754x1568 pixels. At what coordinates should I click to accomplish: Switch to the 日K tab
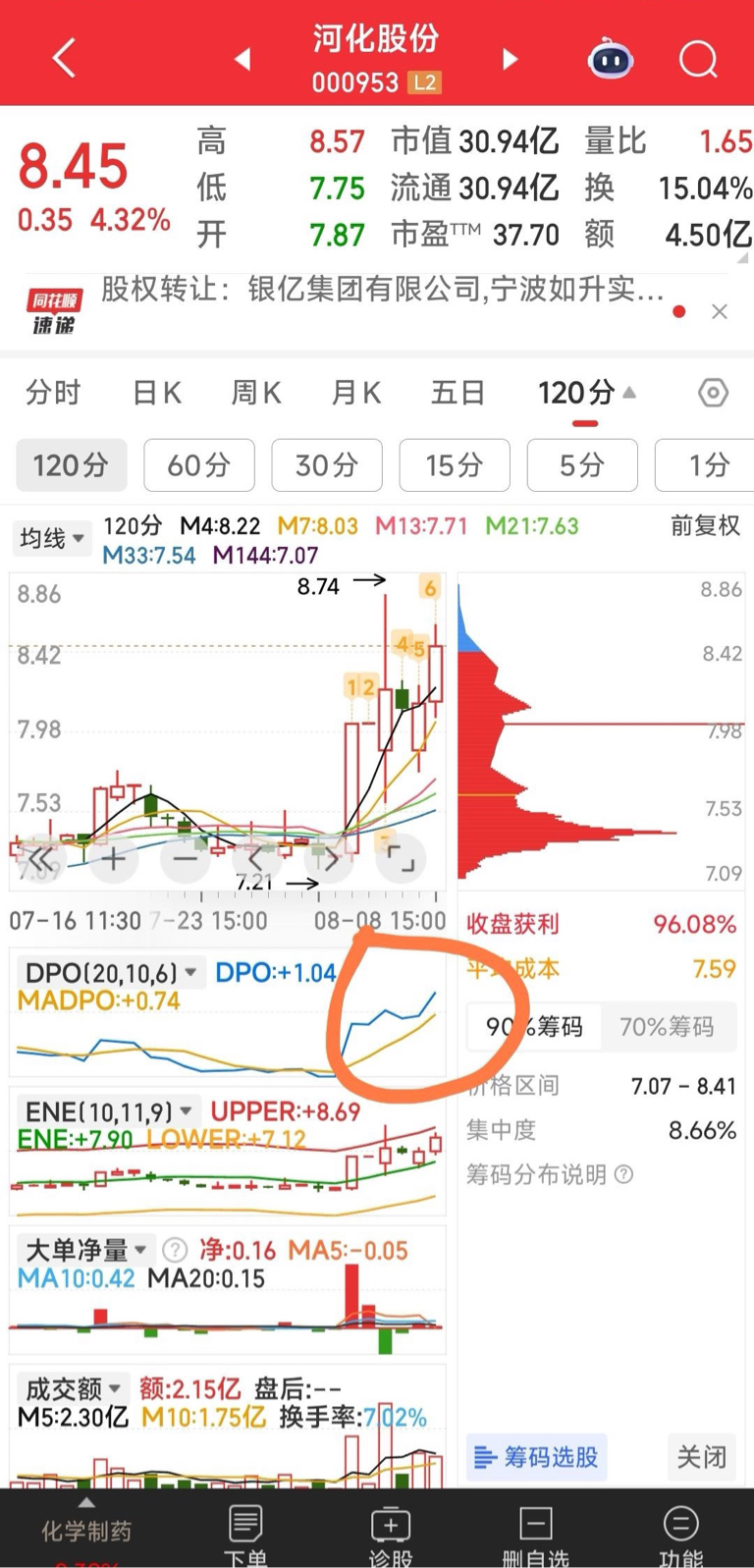click(x=157, y=393)
